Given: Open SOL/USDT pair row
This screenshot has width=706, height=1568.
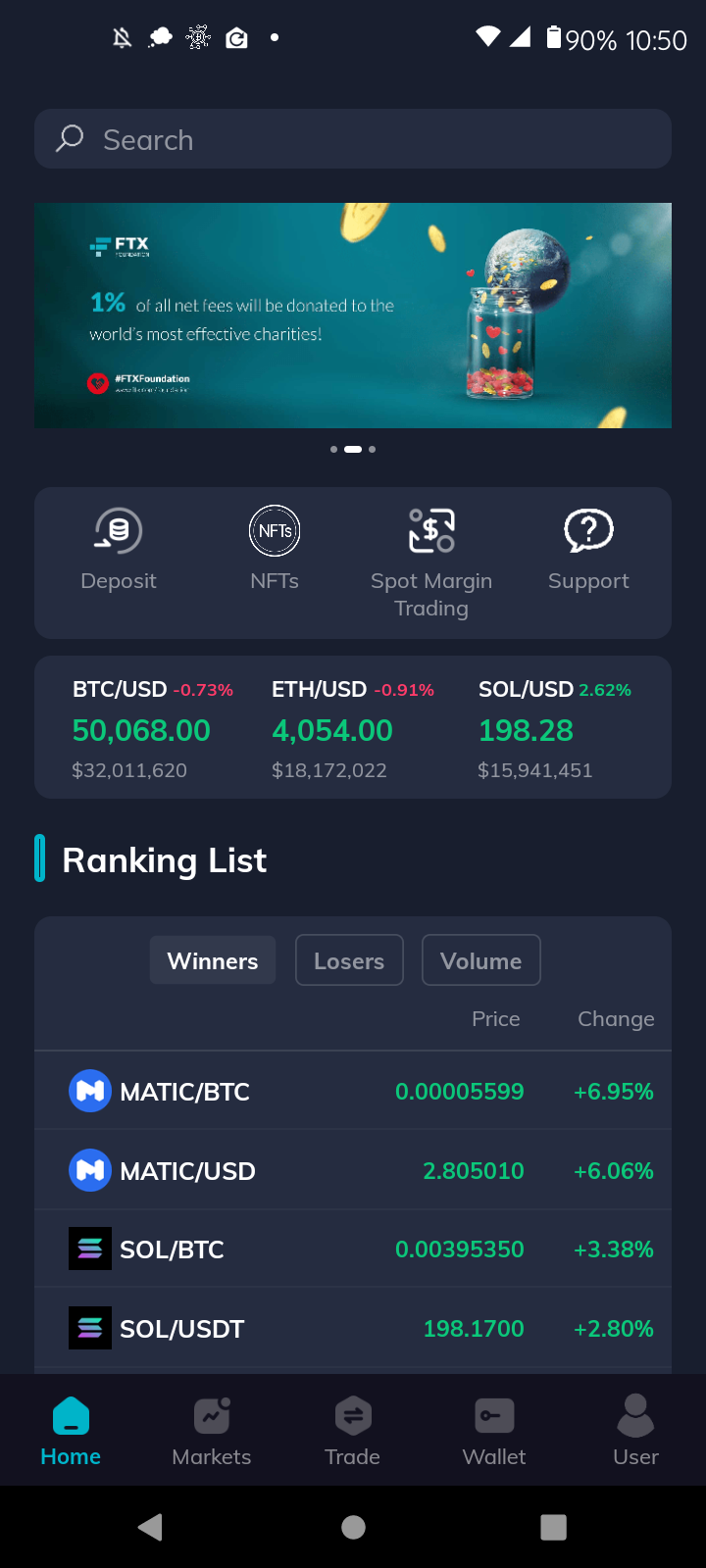Looking at the screenshot, I should [x=353, y=1329].
